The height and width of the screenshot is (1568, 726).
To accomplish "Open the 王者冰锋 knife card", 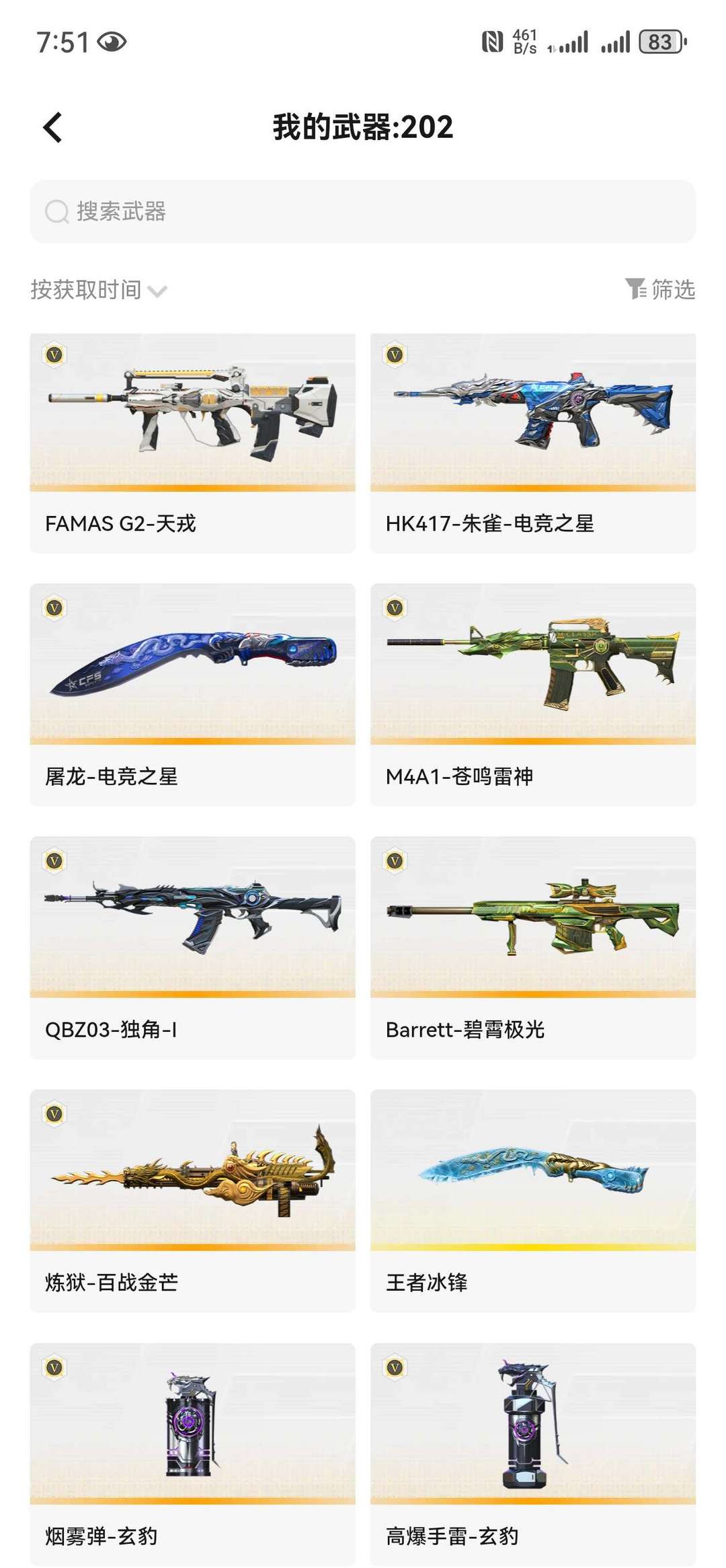I will (532, 1200).
